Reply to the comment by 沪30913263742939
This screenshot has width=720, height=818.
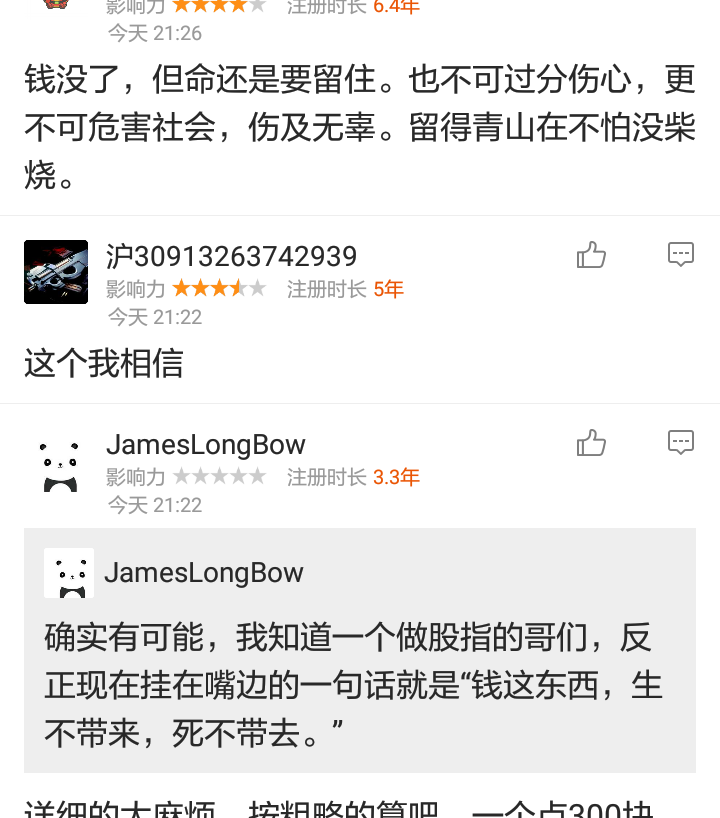[681, 255]
